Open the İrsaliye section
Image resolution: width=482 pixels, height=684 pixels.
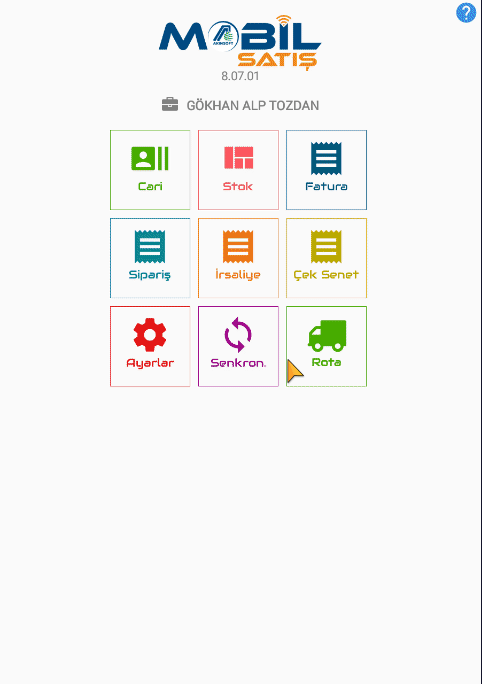238,258
